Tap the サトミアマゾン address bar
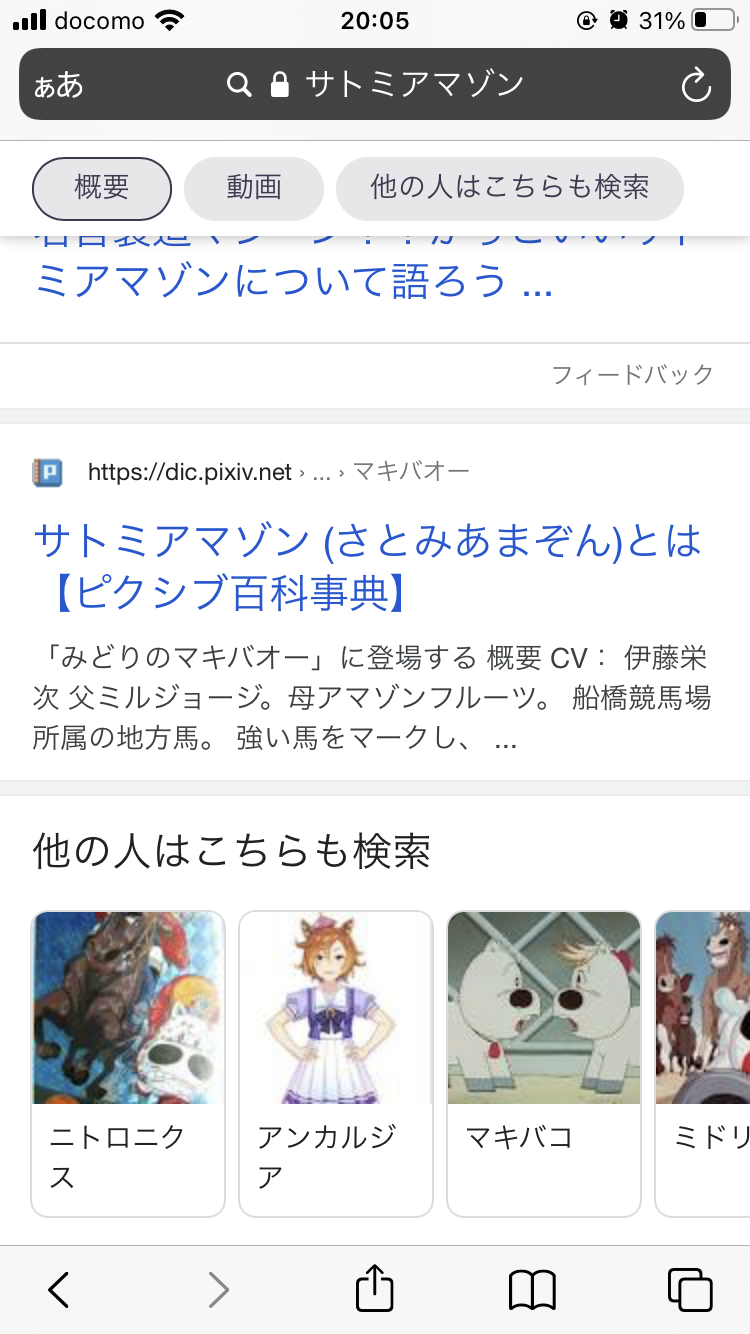The height and width of the screenshot is (1334, 750). coord(400,85)
